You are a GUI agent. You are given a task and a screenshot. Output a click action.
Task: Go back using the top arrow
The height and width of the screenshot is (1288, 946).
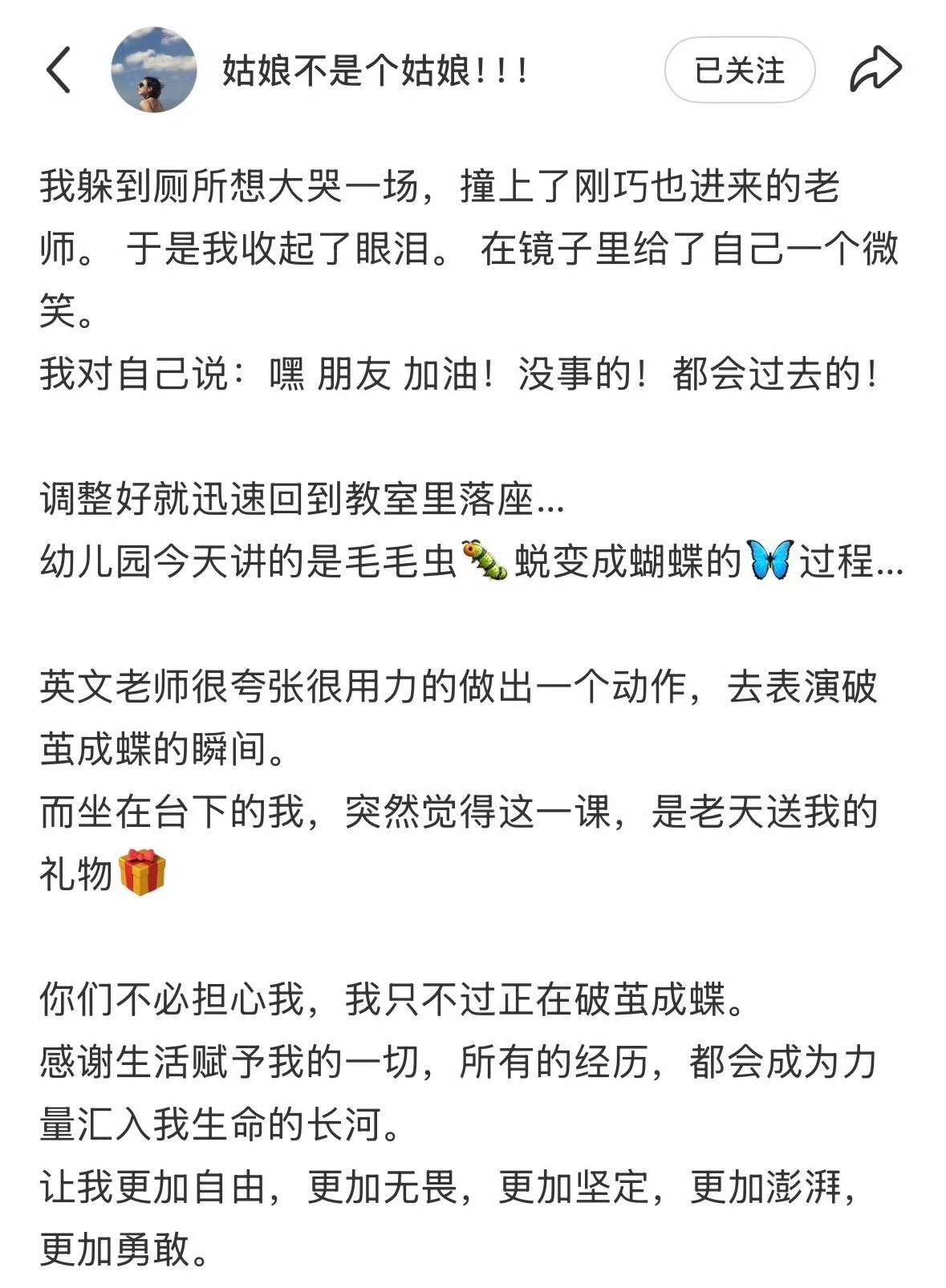coord(59,70)
